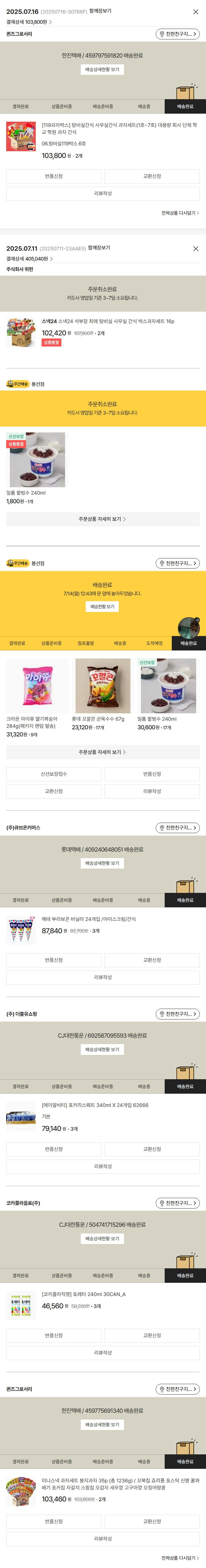Screen dimensions: 206x1568
Task: Tap 배송현황 보기 for the 7/14 delivery
Action: click(102, 606)
